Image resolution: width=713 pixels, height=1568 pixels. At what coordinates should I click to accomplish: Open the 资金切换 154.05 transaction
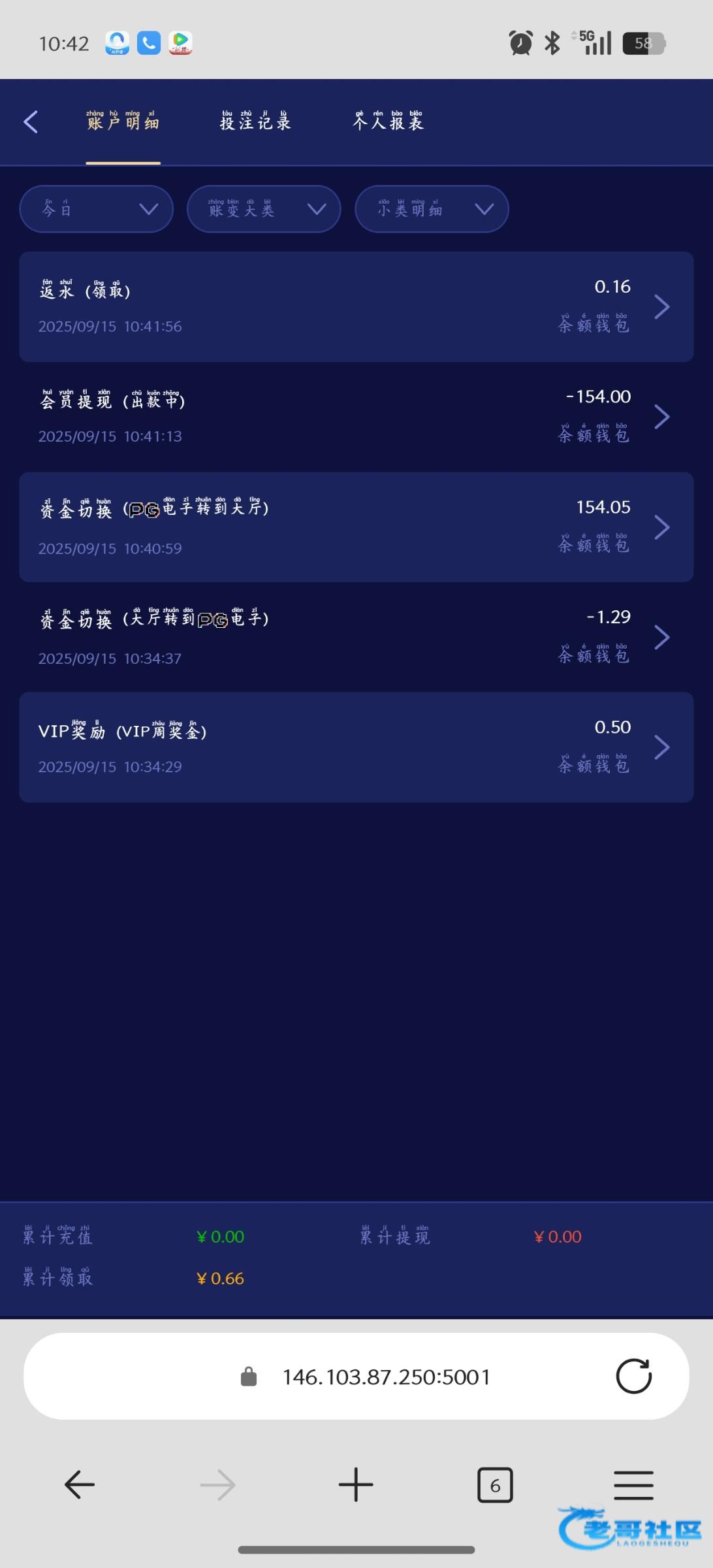[356, 527]
